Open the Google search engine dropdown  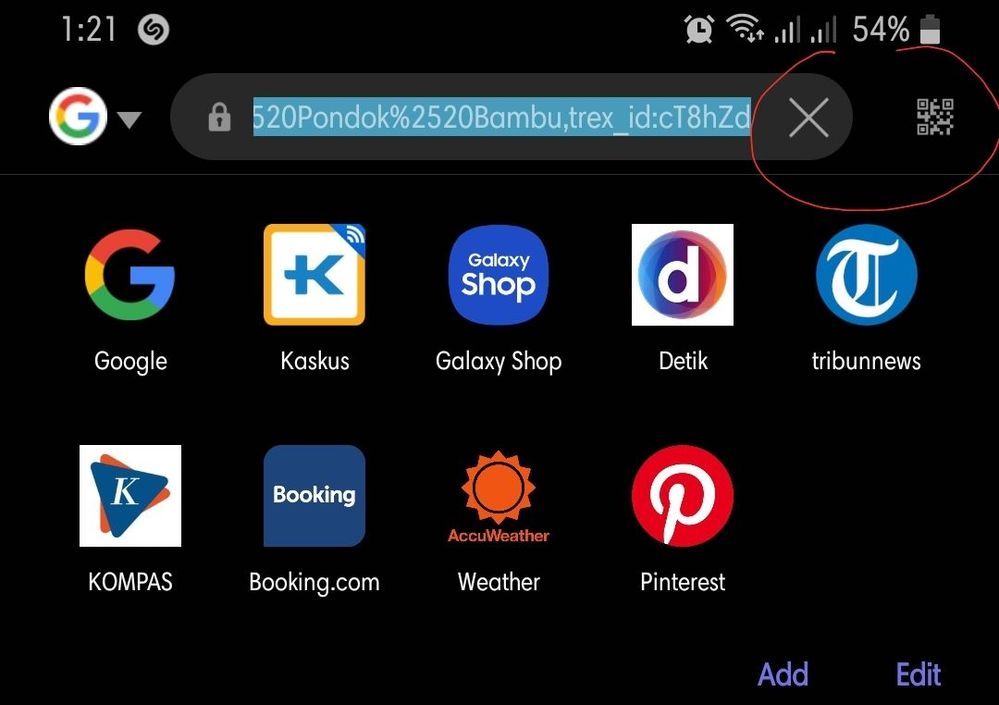95,118
